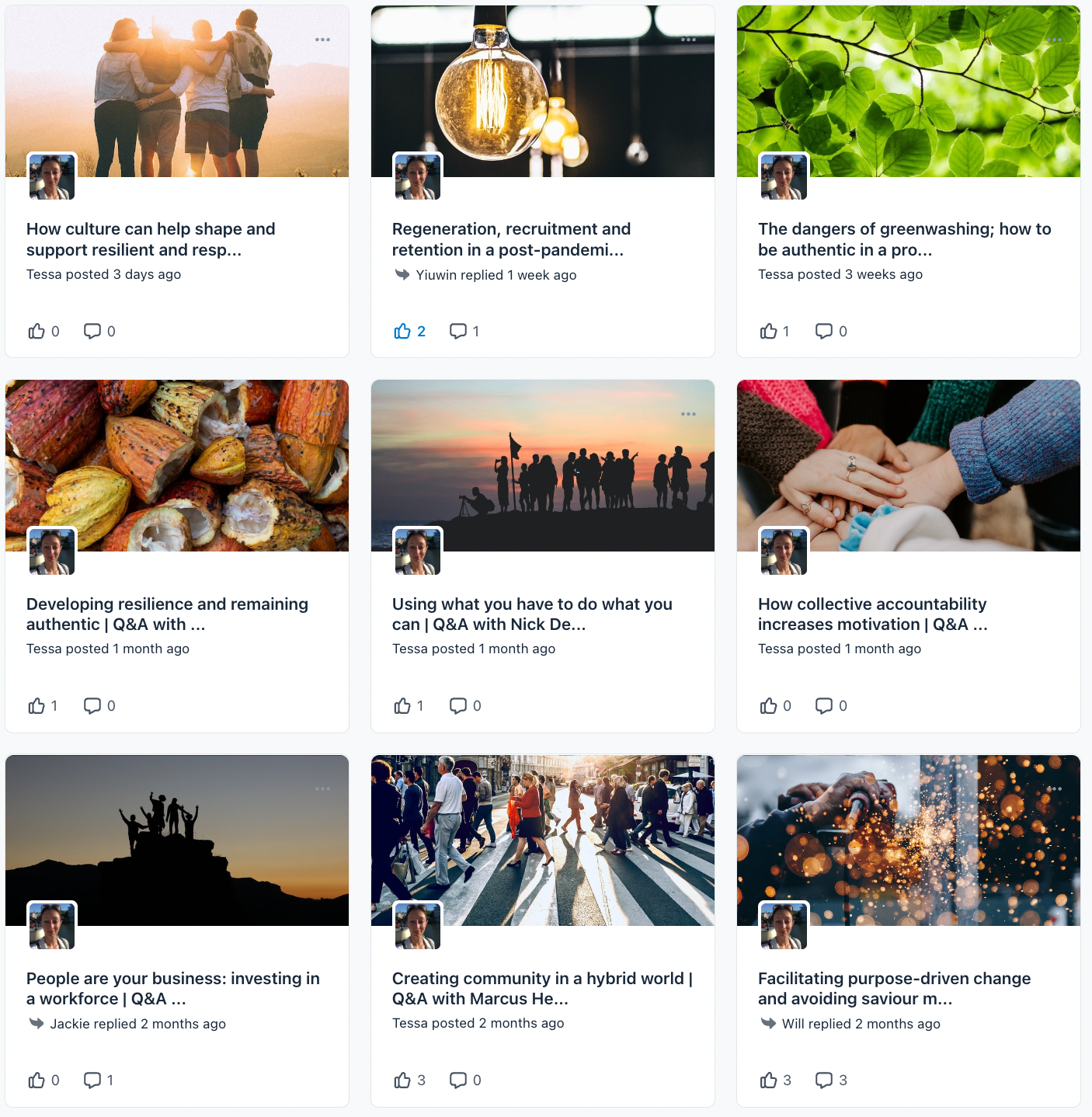The image size is (1092, 1117).
Task: View comments on 'Regeneration, recruitment' post
Action: pos(458,332)
